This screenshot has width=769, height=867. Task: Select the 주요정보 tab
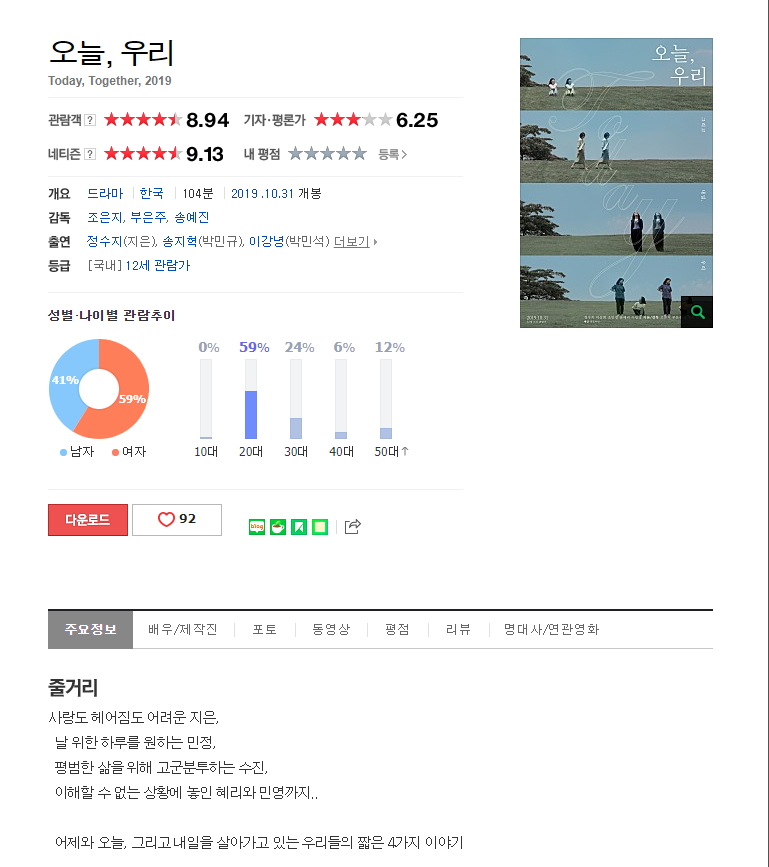(90, 630)
